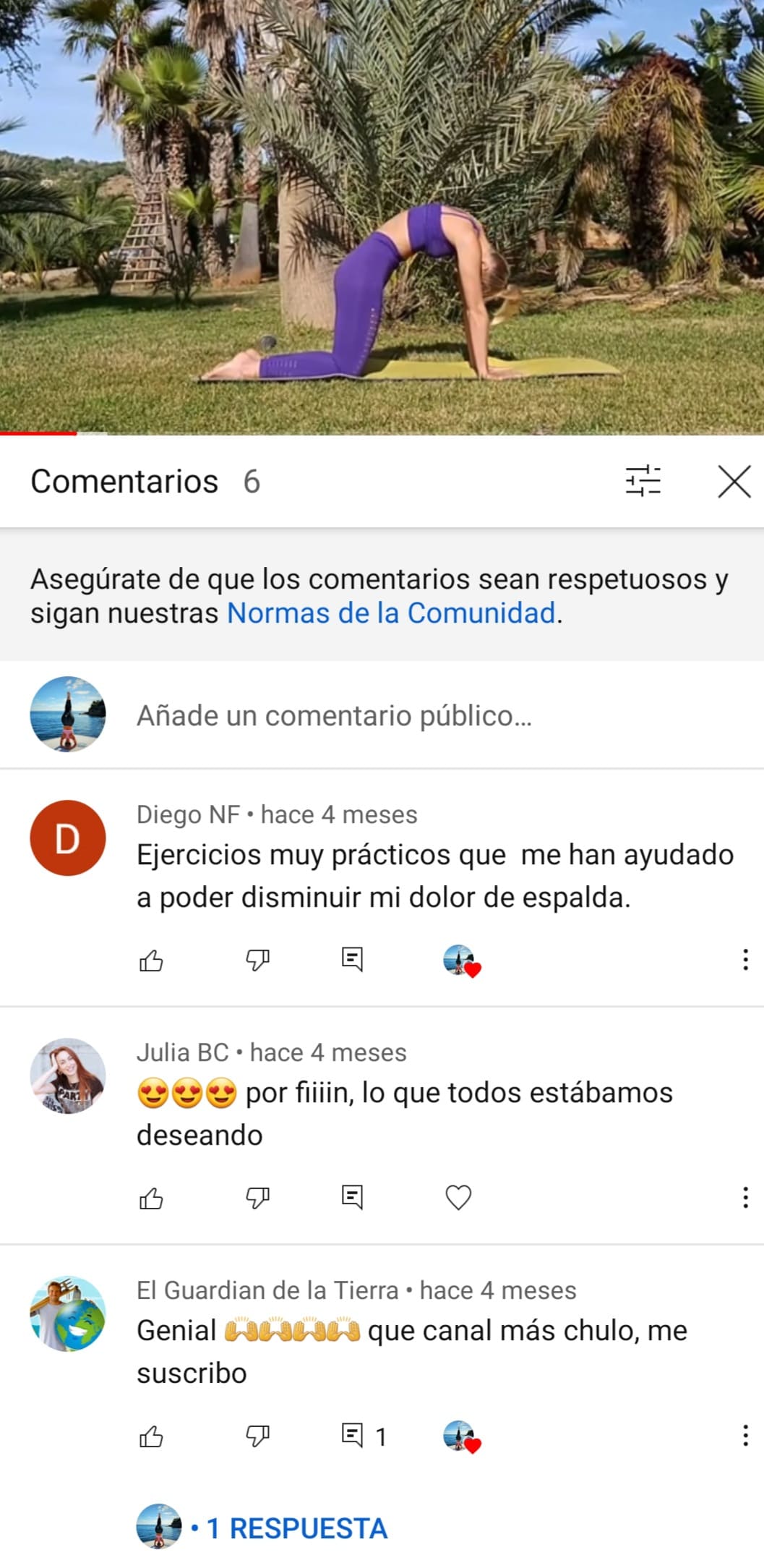The height and width of the screenshot is (1568, 764).
Task: Like El Guardian de la Tierra's comment
Action: pos(151,1436)
